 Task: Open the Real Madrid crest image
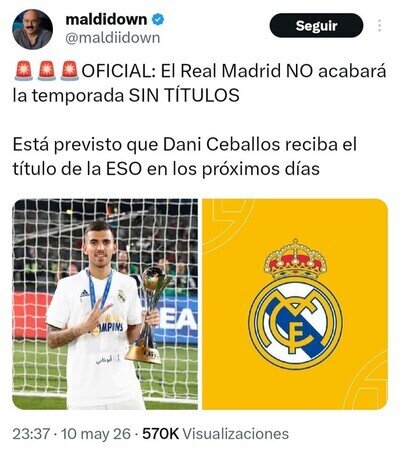point(295,304)
